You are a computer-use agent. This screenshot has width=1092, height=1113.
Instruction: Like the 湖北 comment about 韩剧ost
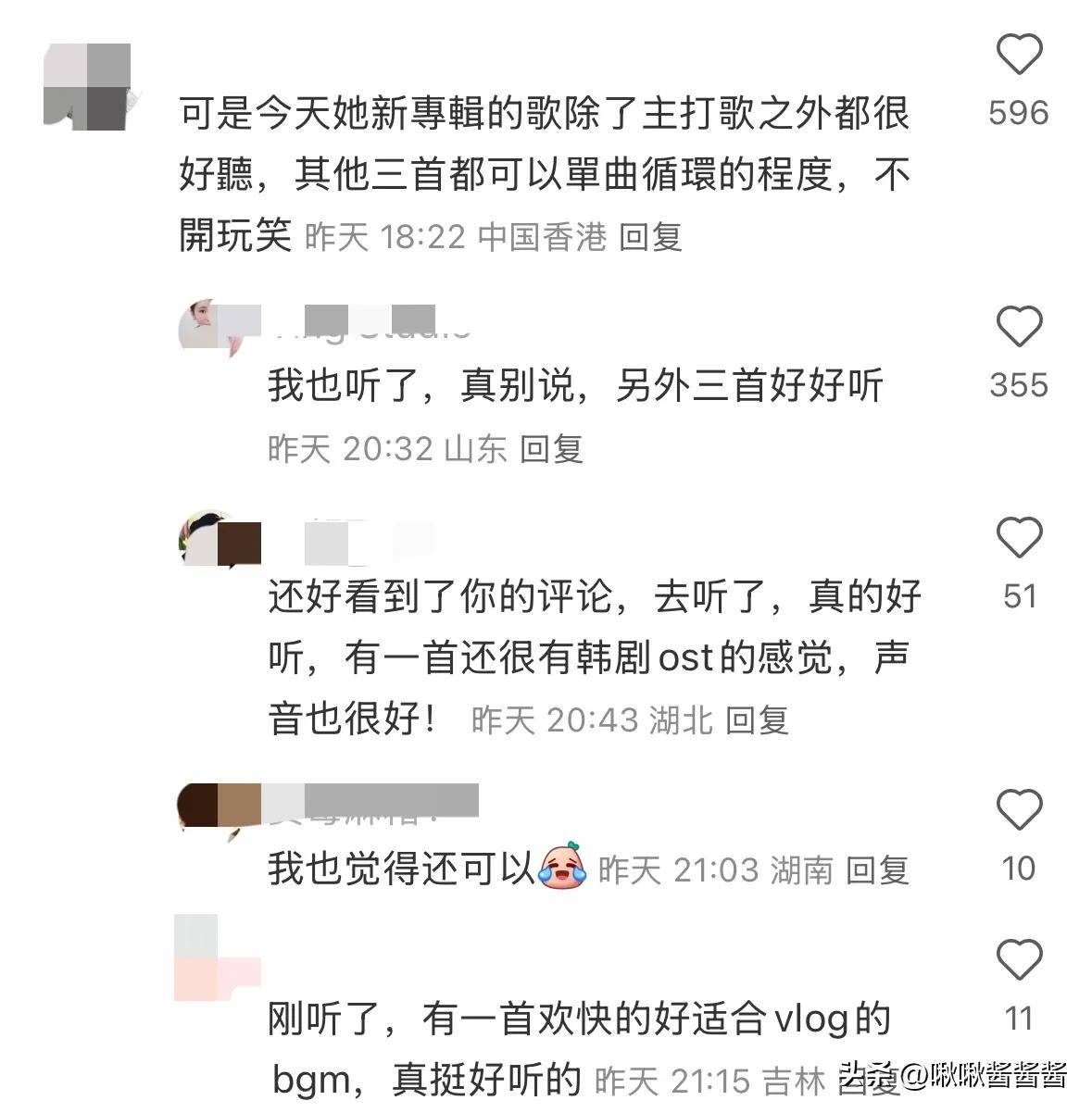point(1019,538)
